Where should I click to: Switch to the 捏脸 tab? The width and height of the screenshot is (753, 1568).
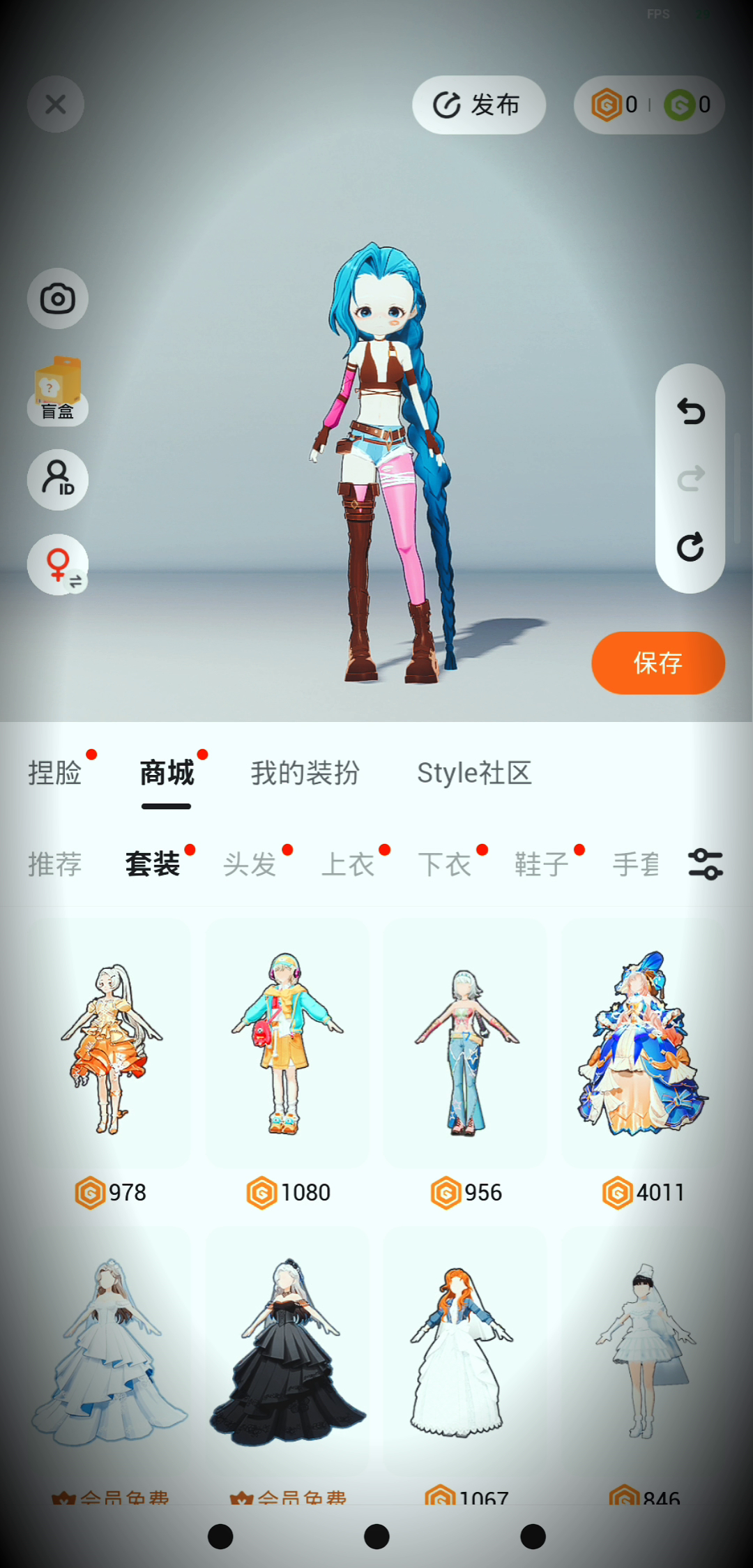[x=55, y=773]
